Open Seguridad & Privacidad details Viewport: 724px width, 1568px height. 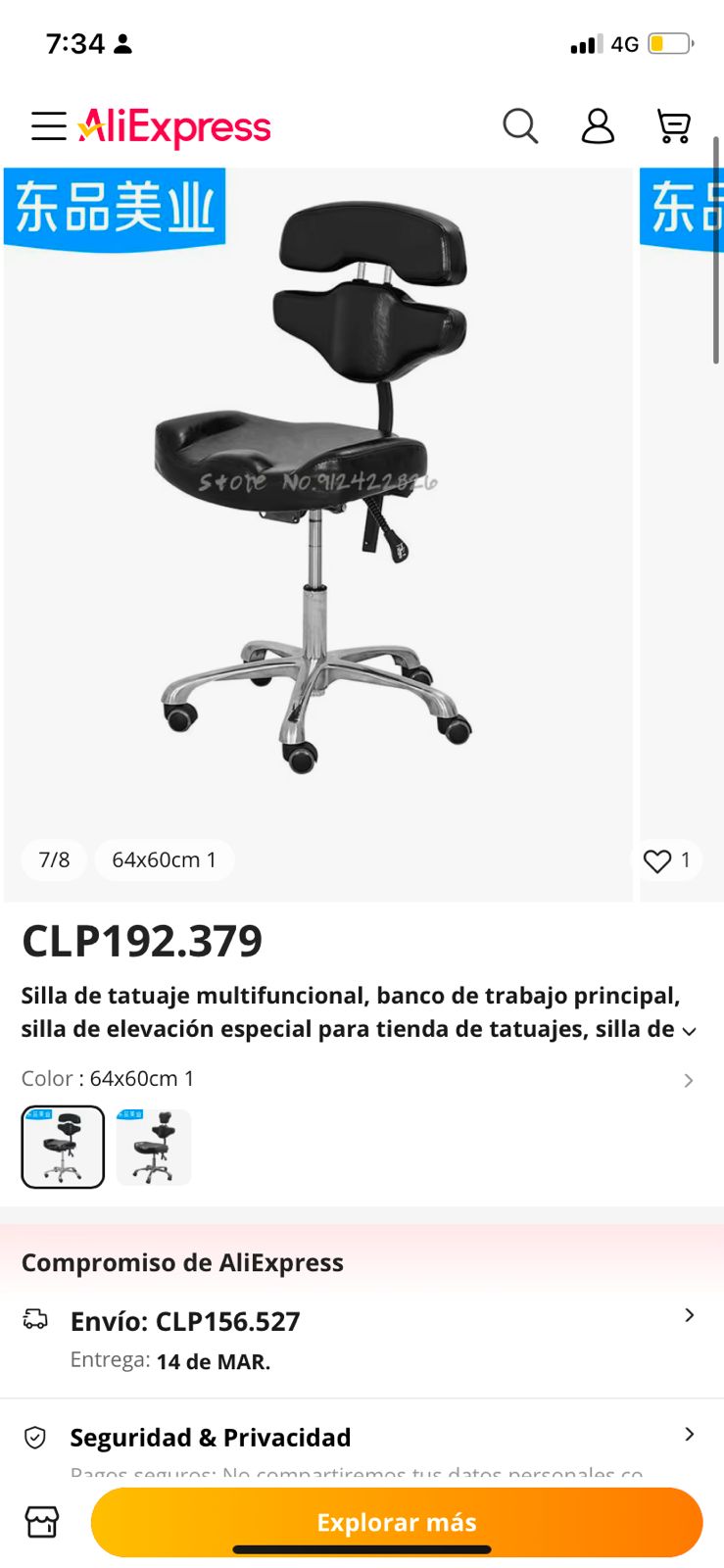click(689, 1436)
